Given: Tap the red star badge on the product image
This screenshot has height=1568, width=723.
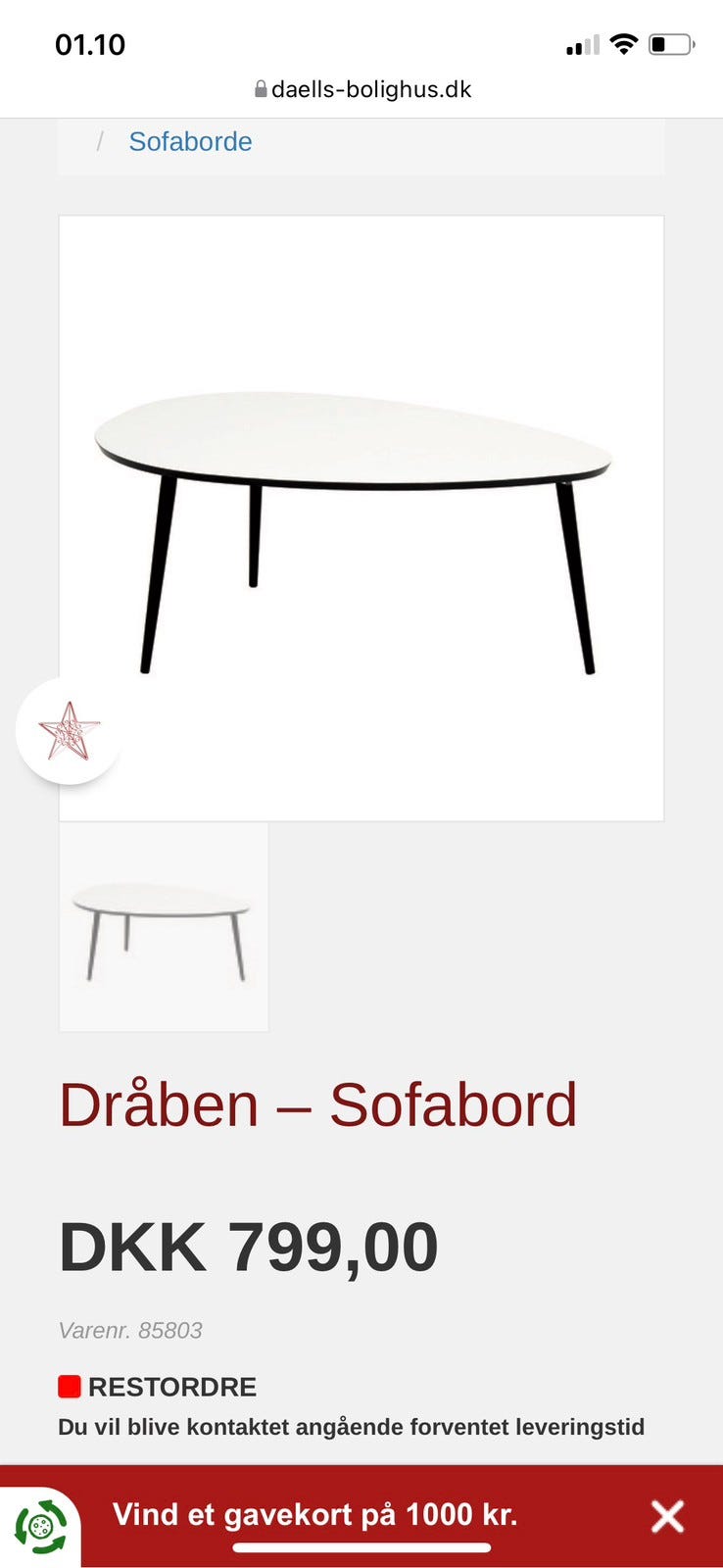Looking at the screenshot, I should (x=67, y=732).
